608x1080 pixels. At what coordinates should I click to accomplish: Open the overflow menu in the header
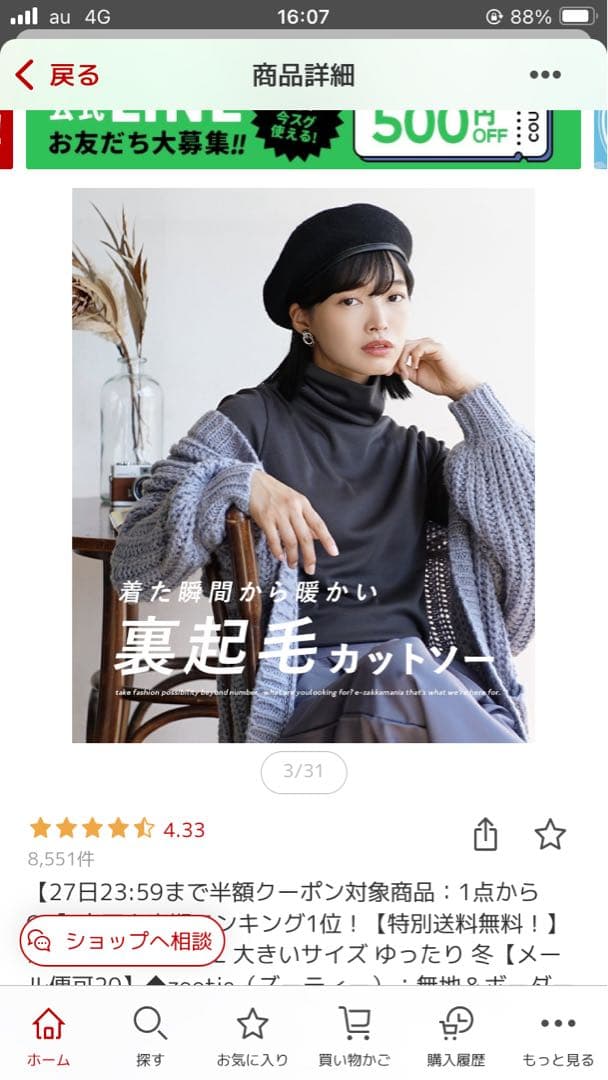(x=545, y=75)
